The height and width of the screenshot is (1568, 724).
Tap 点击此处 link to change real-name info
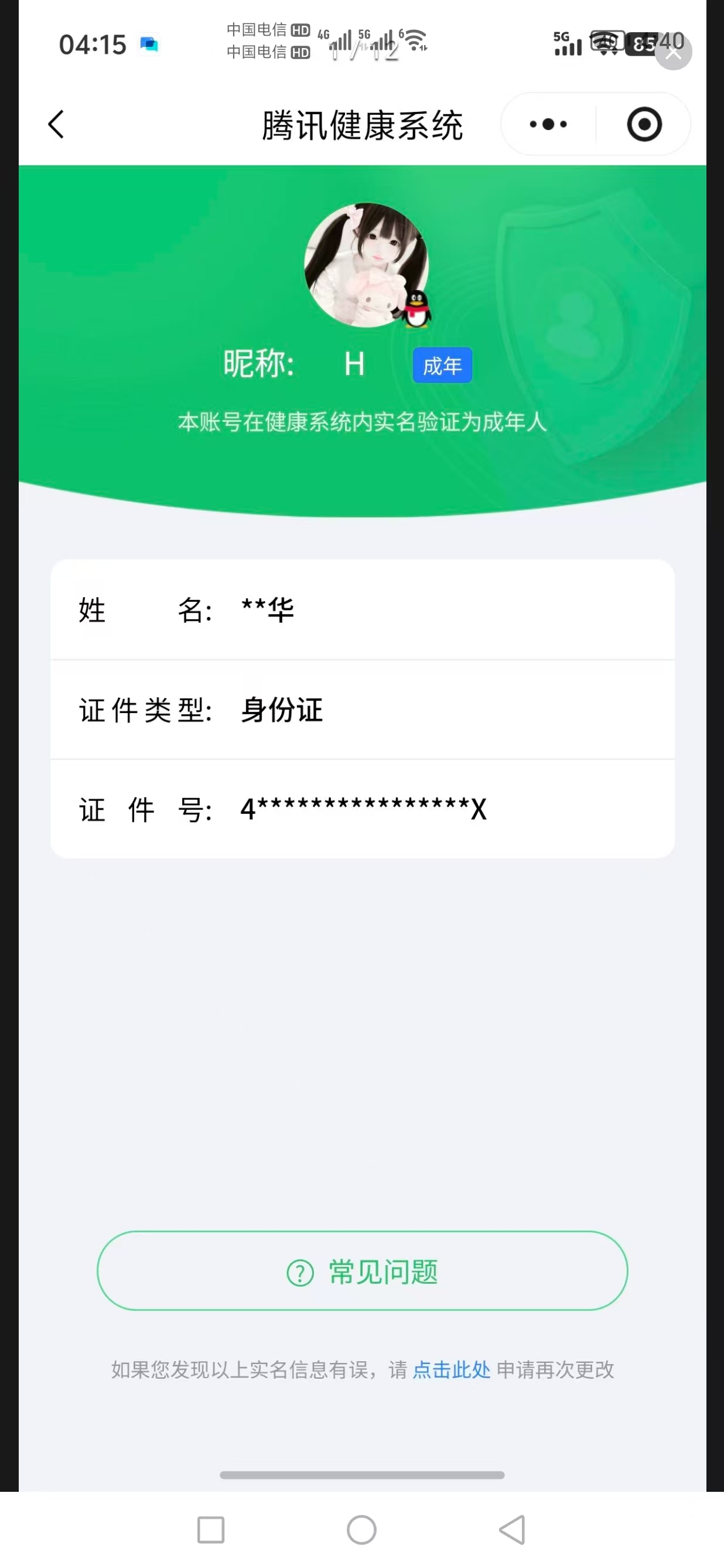click(451, 1369)
